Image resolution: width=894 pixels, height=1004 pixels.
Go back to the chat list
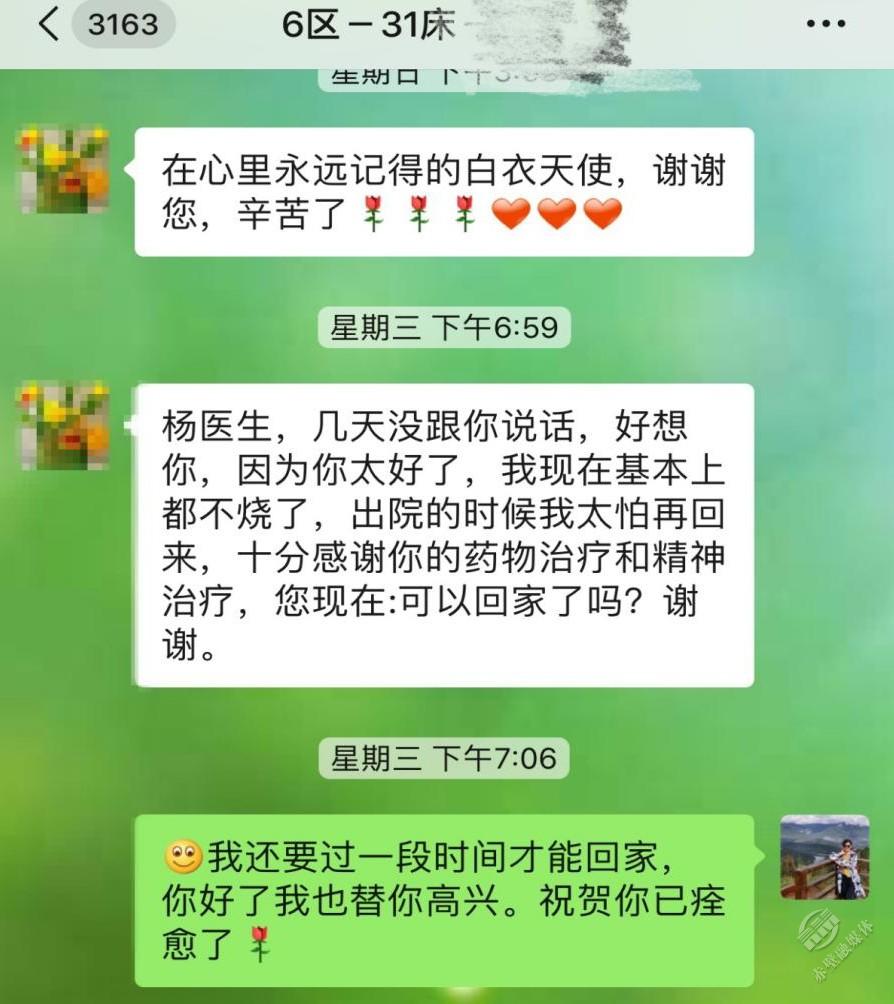pos(48,25)
